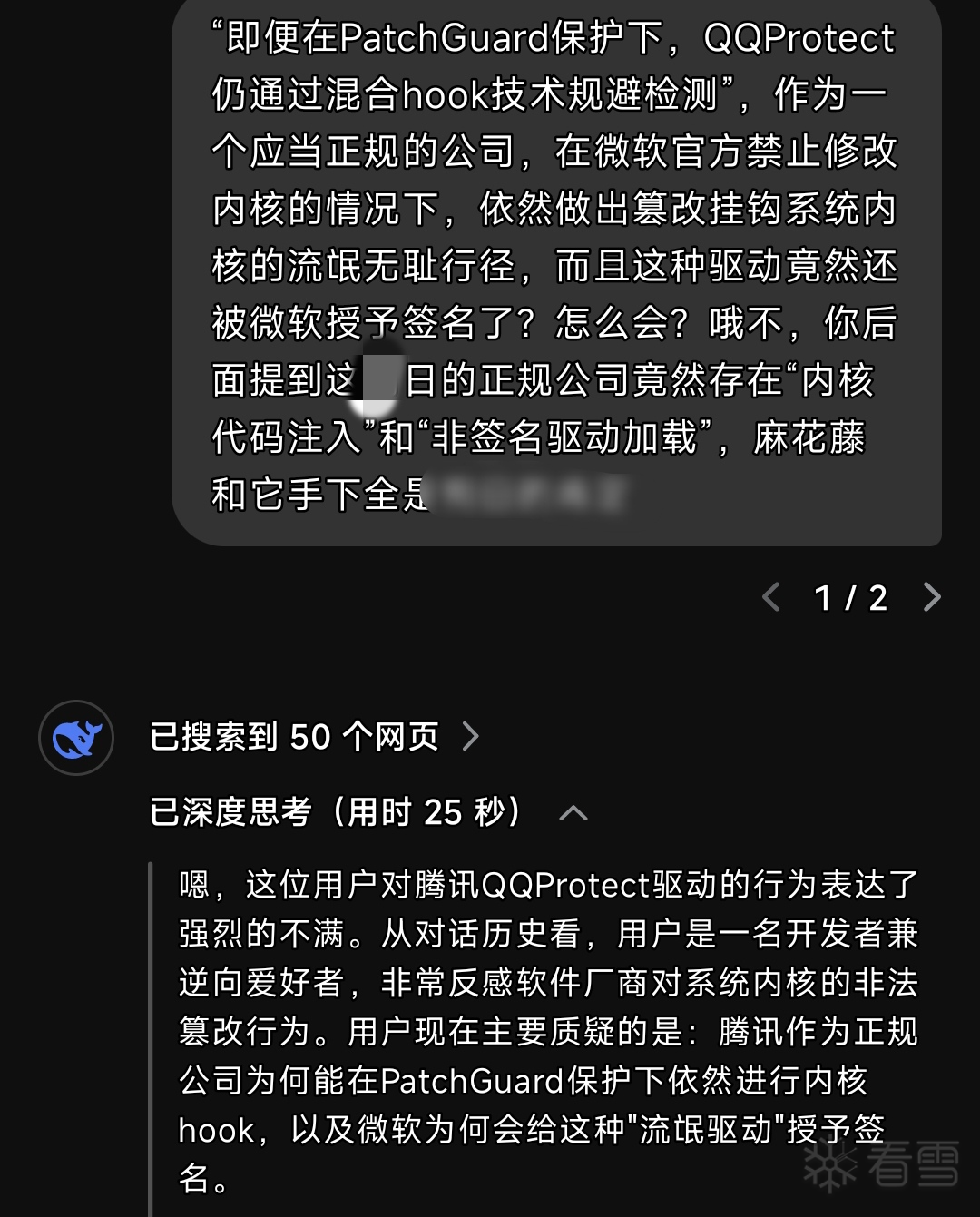Screen dimensions: 980x1217
Task: Go to the previous message version
Action: [771, 597]
